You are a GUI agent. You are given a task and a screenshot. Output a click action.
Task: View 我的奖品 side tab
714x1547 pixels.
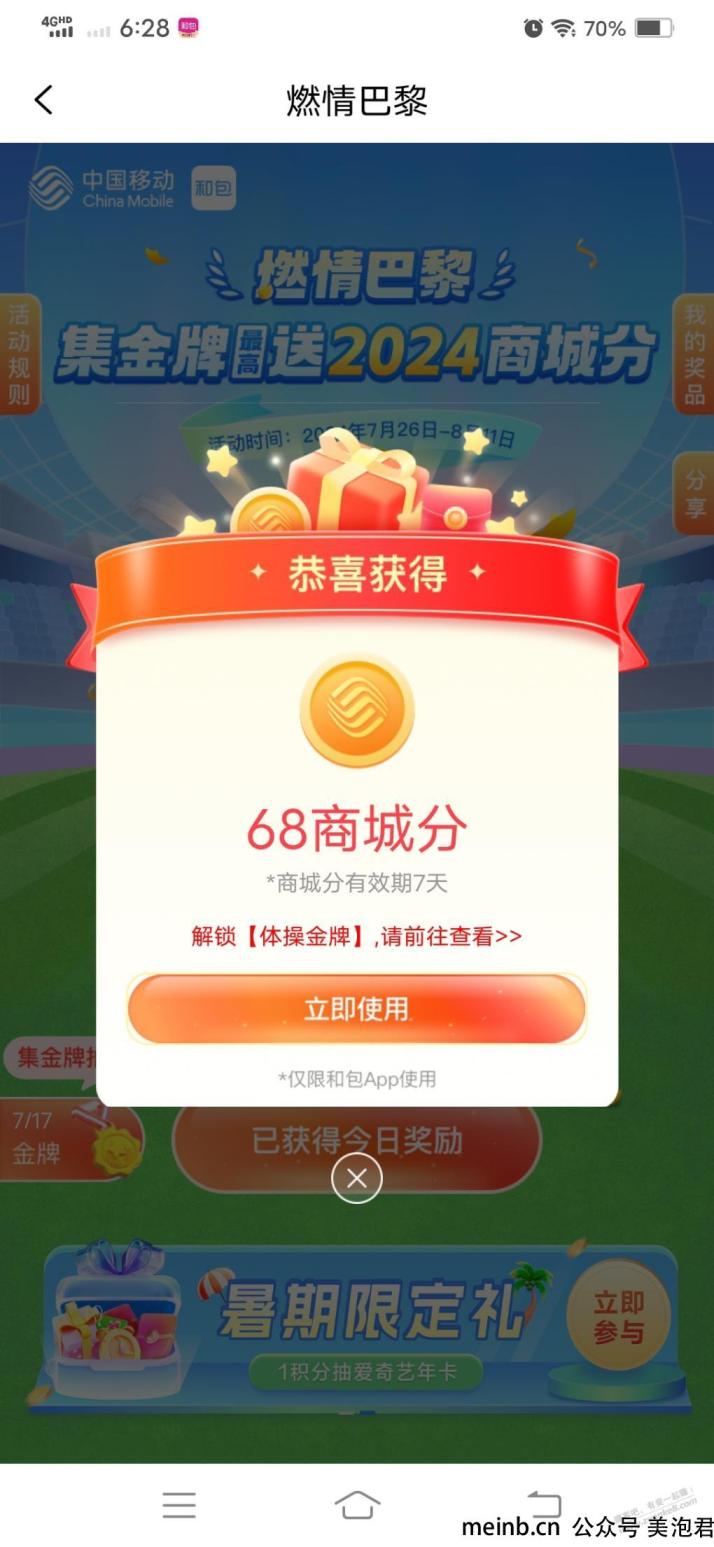click(x=694, y=353)
